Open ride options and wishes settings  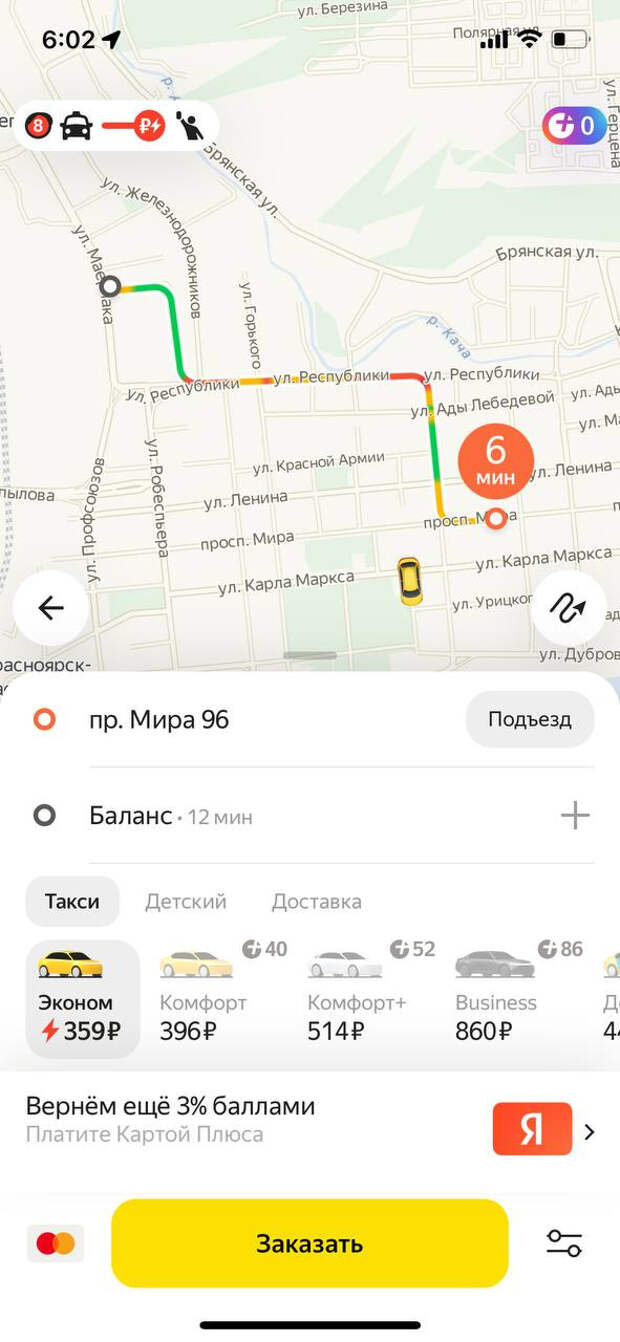564,1243
